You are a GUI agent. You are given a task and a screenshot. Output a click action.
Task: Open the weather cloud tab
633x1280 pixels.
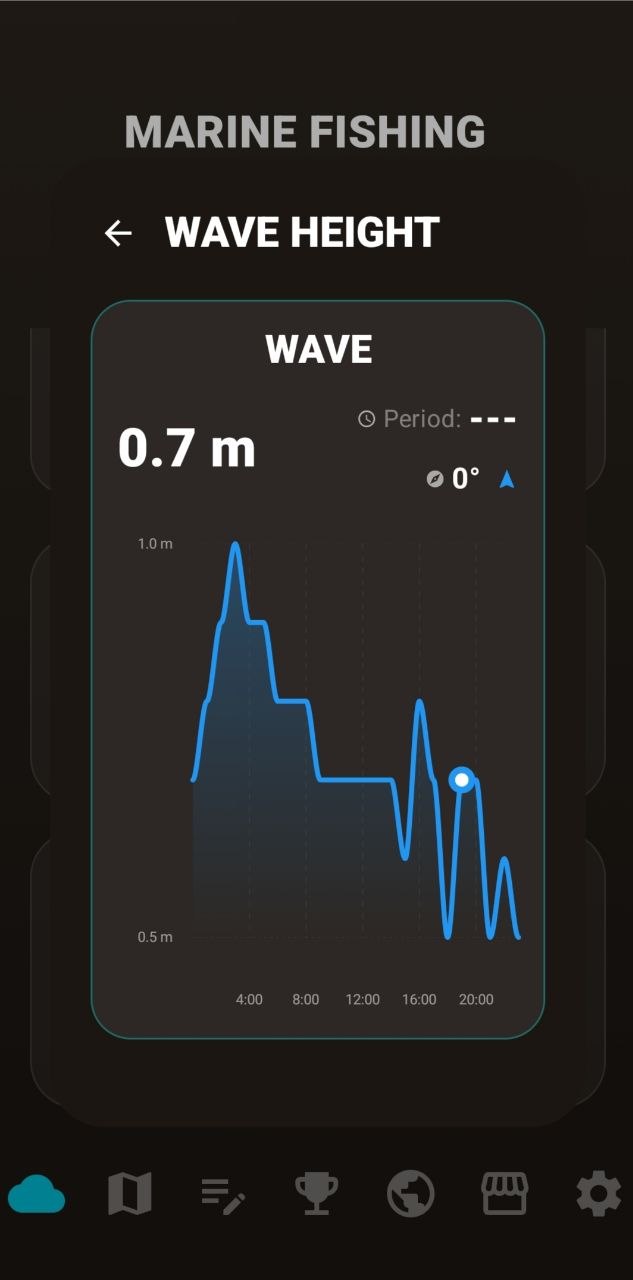tap(37, 1194)
